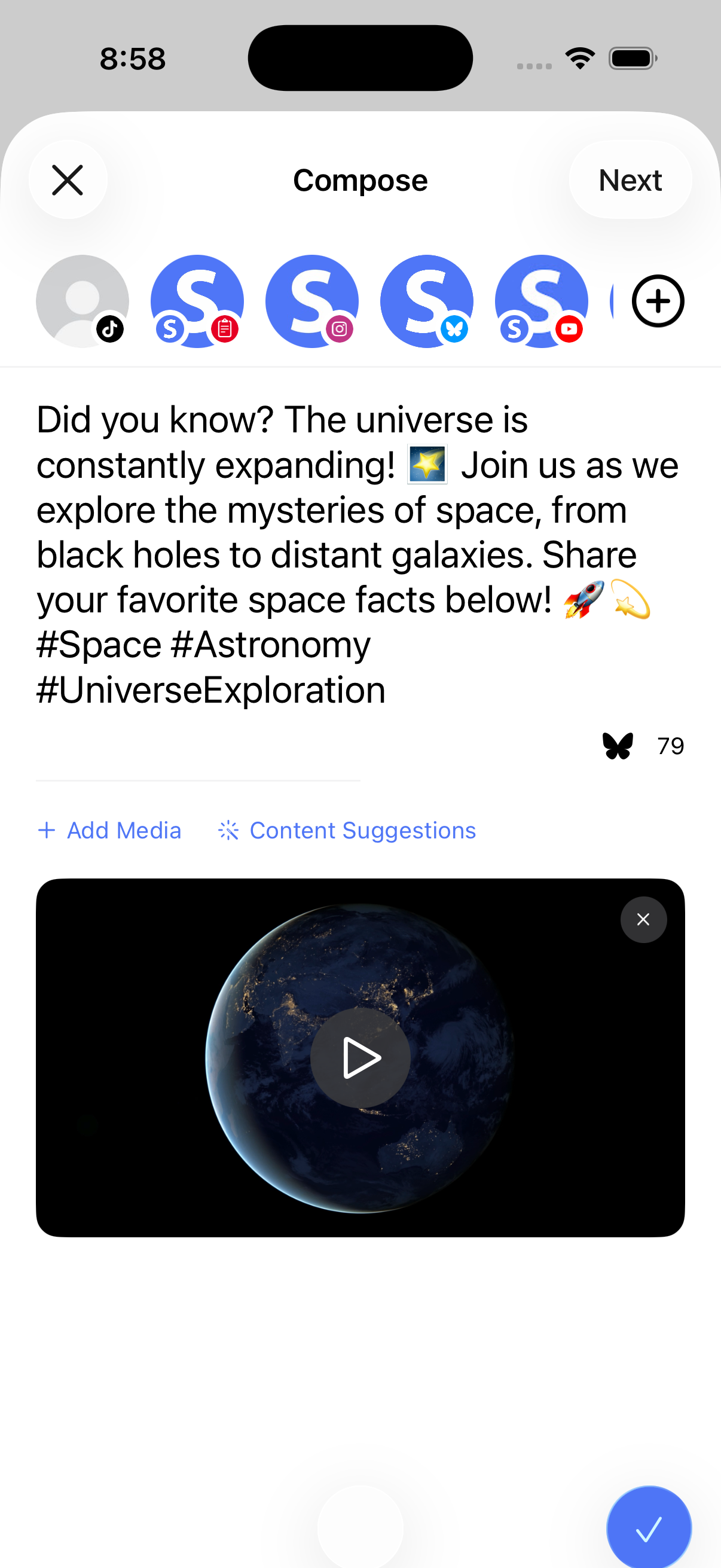Tap Add Media
Viewport: 721px width, 1568px height.
[110, 830]
